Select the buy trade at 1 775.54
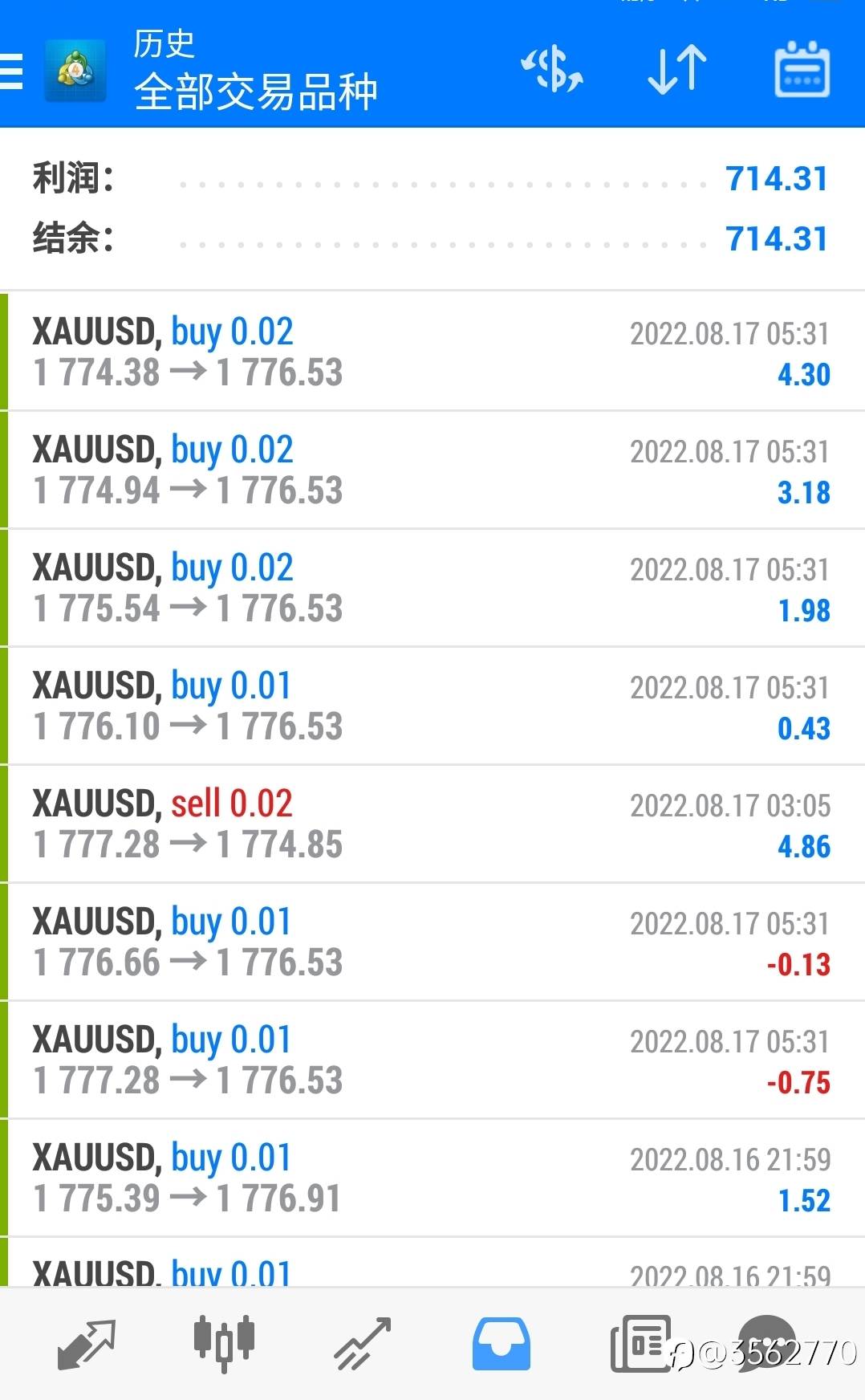Viewport: 865px width, 1400px height. pos(433,588)
